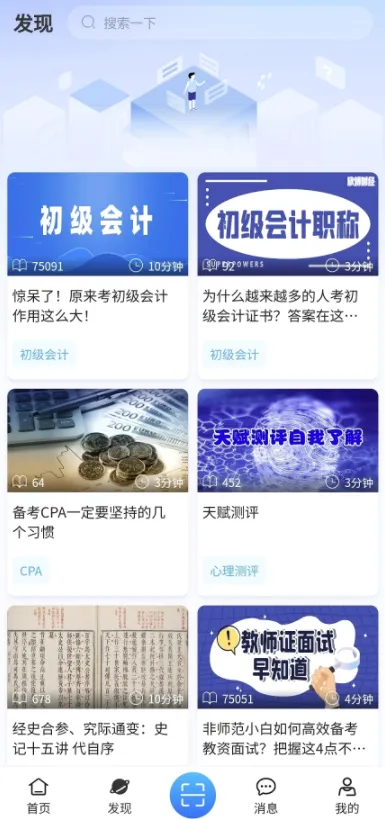Open the article 备考CPA一定要坚持的几个习惯
The image size is (385, 819).
(98, 492)
